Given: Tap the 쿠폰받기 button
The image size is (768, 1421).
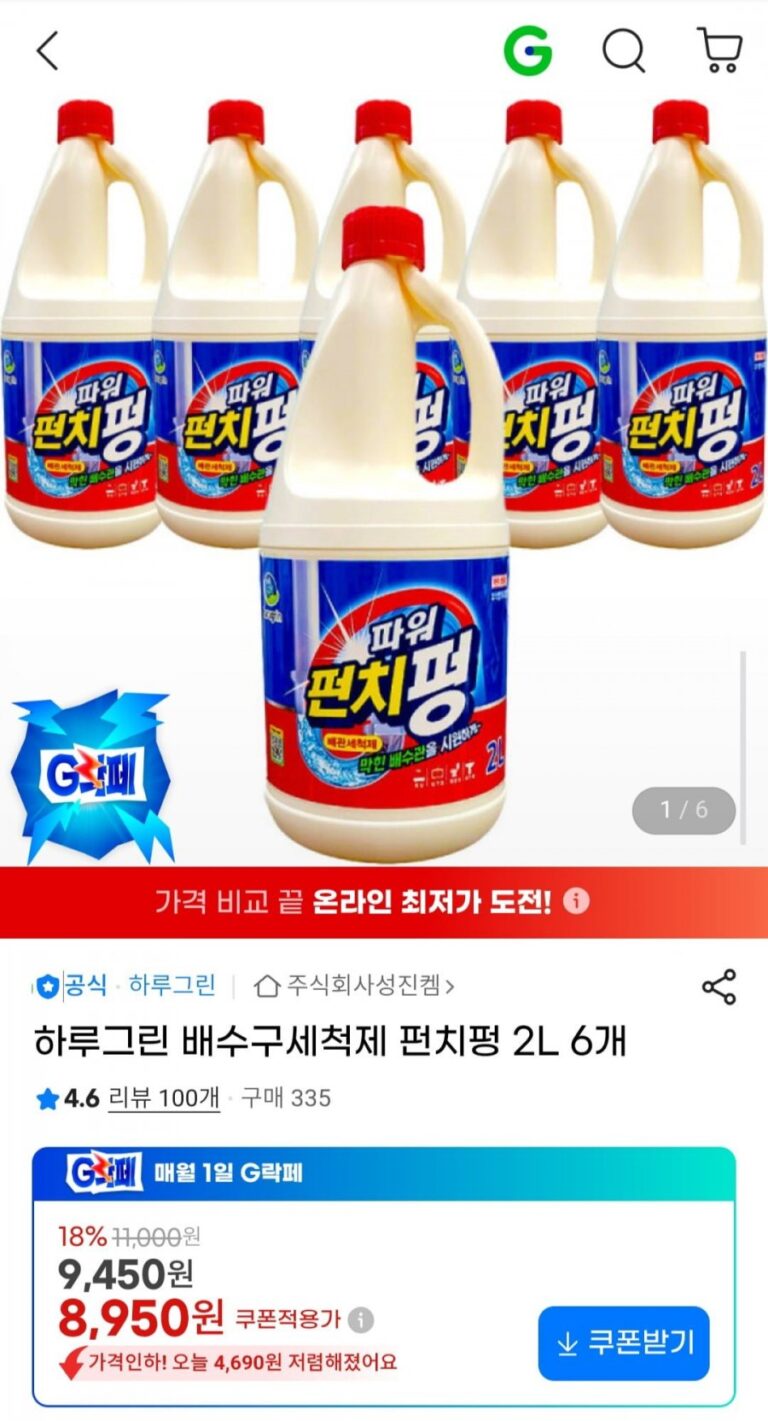Looking at the screenshot, I should point(623,1343).
